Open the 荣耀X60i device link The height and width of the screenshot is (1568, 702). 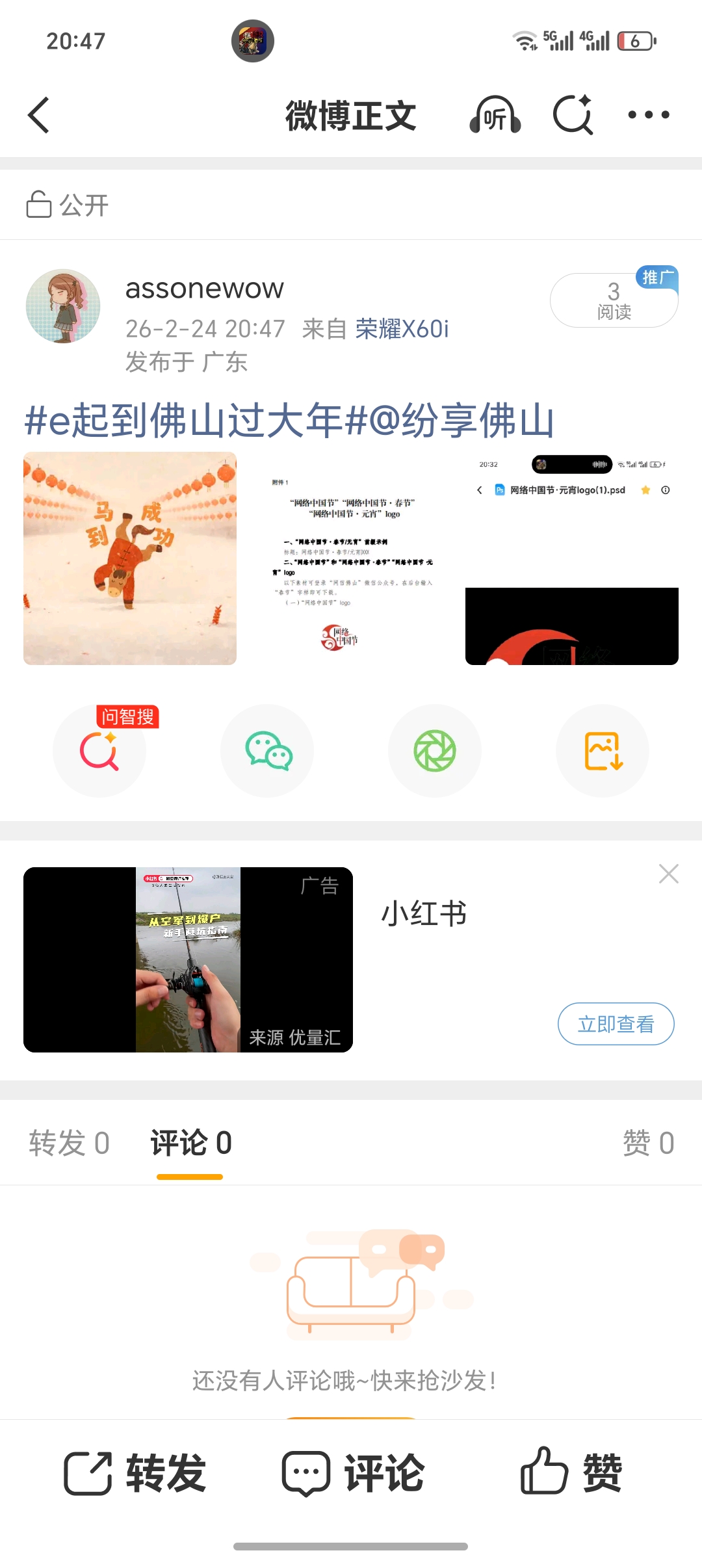(x=403, y=329)
